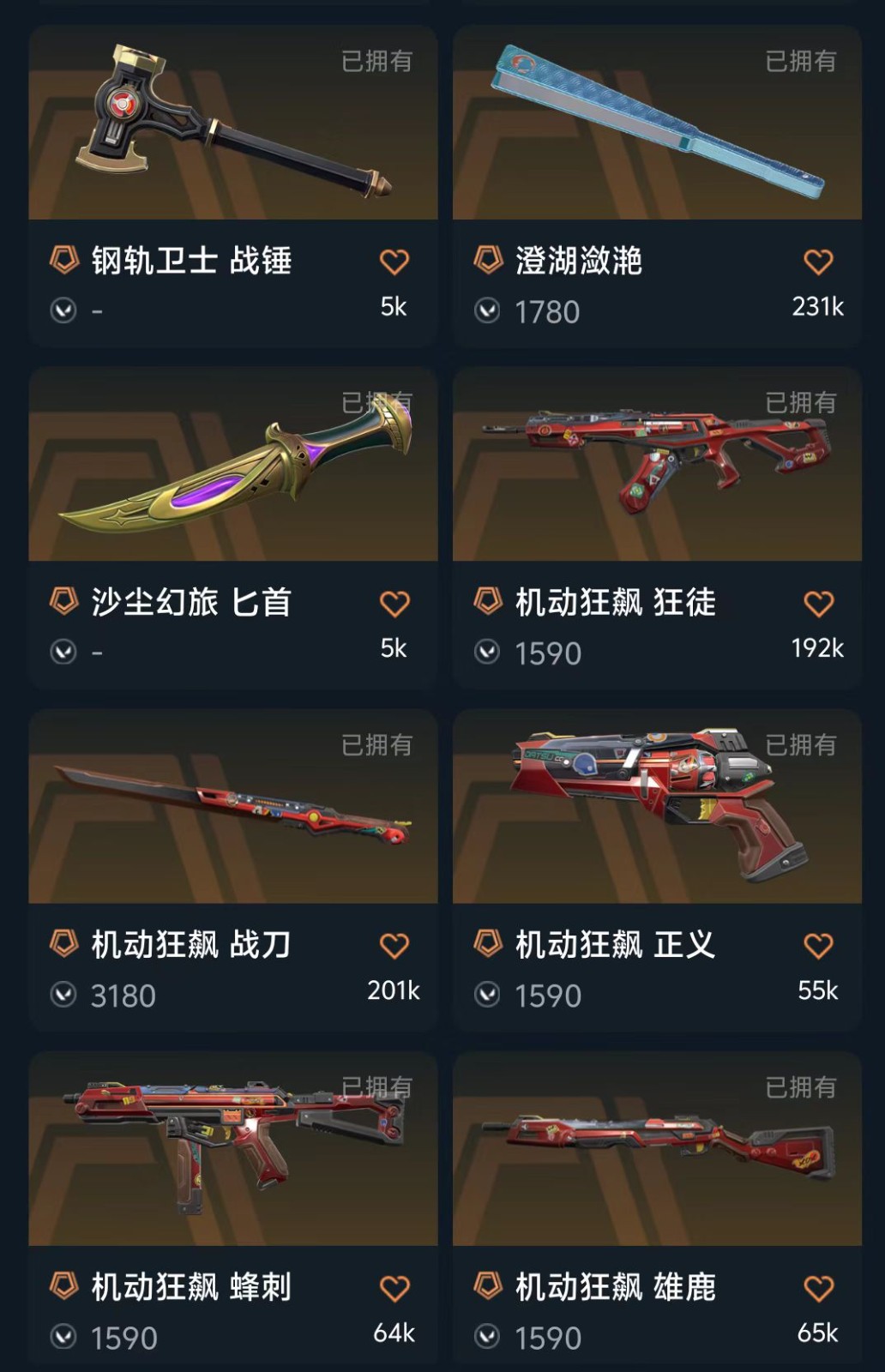
Task: Favorite the 澄湖潋滟 skin
Action: 818,262
